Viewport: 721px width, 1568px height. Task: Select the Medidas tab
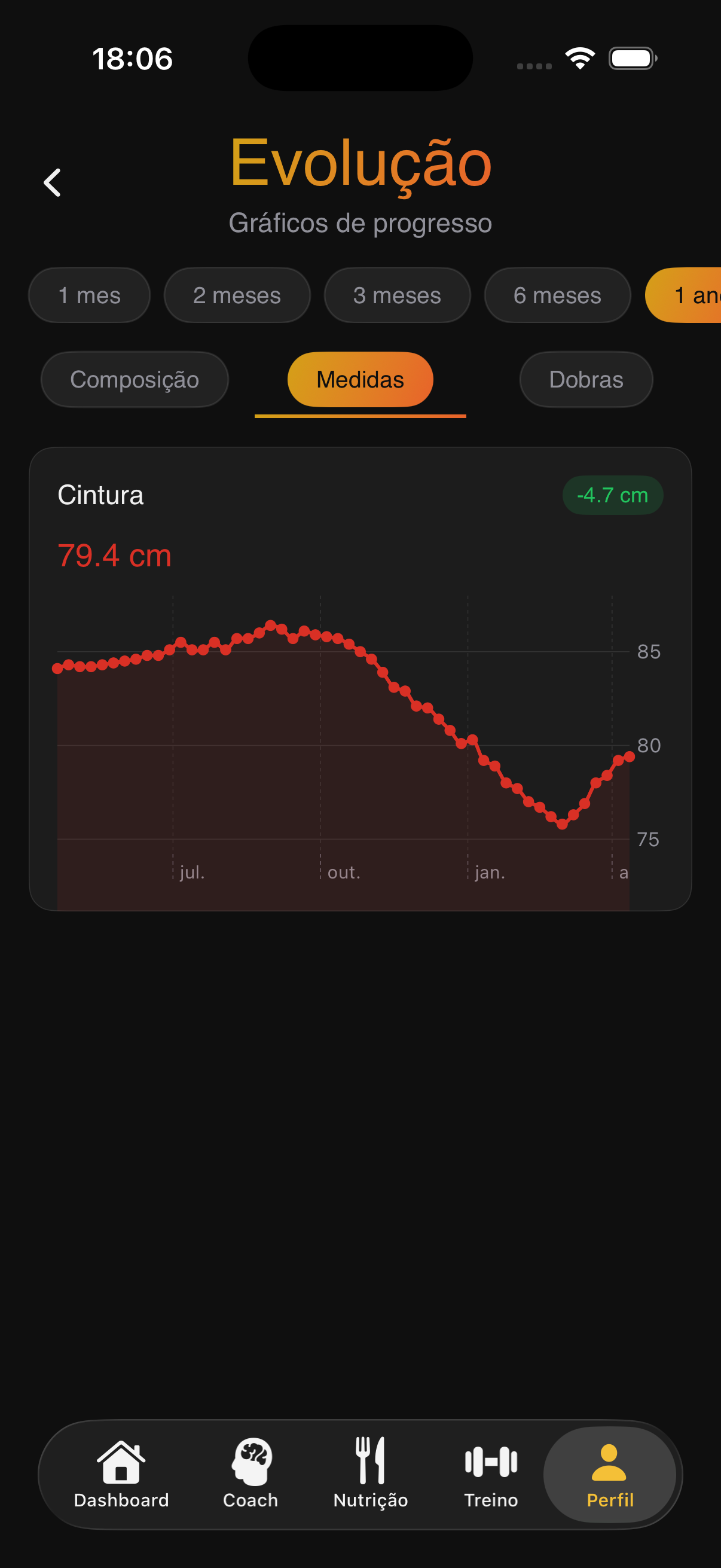tap(359, 379)
